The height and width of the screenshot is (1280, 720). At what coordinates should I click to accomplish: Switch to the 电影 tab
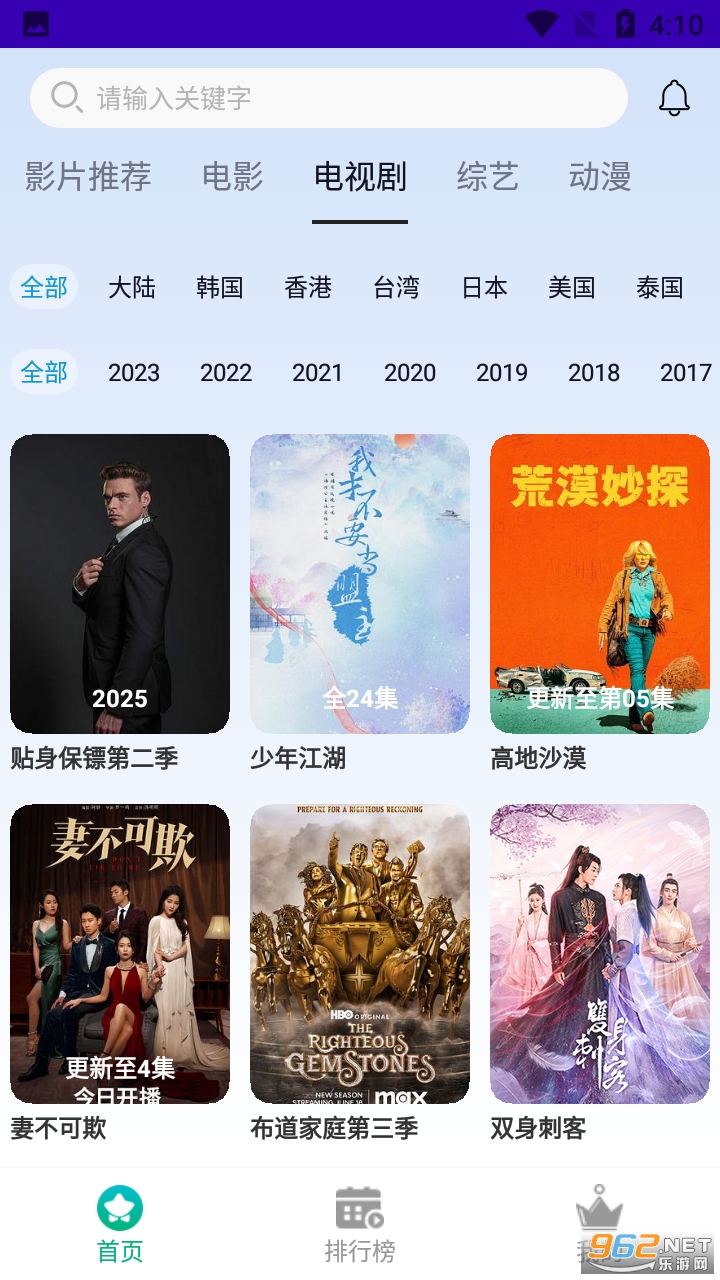point(232,177)
